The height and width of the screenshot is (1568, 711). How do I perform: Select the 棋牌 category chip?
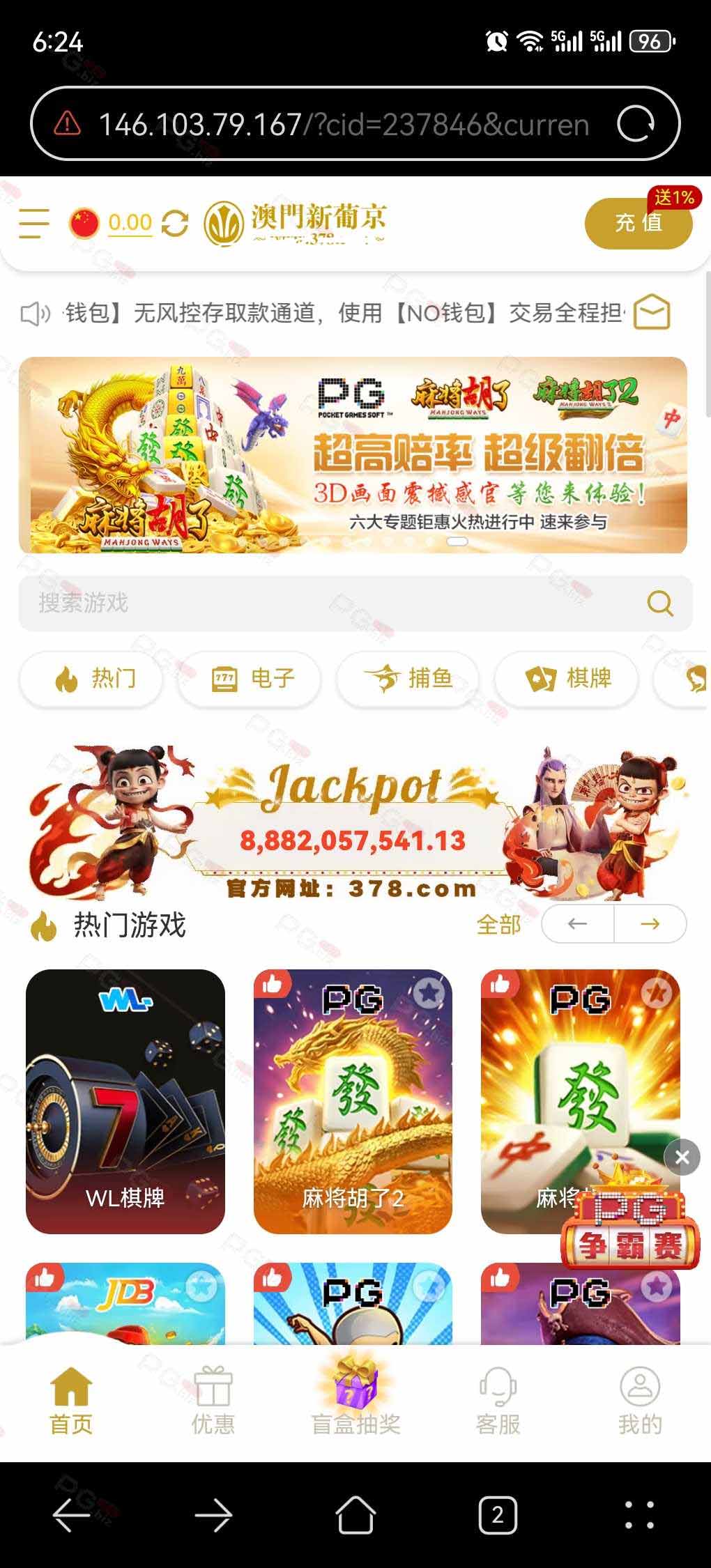566,678
